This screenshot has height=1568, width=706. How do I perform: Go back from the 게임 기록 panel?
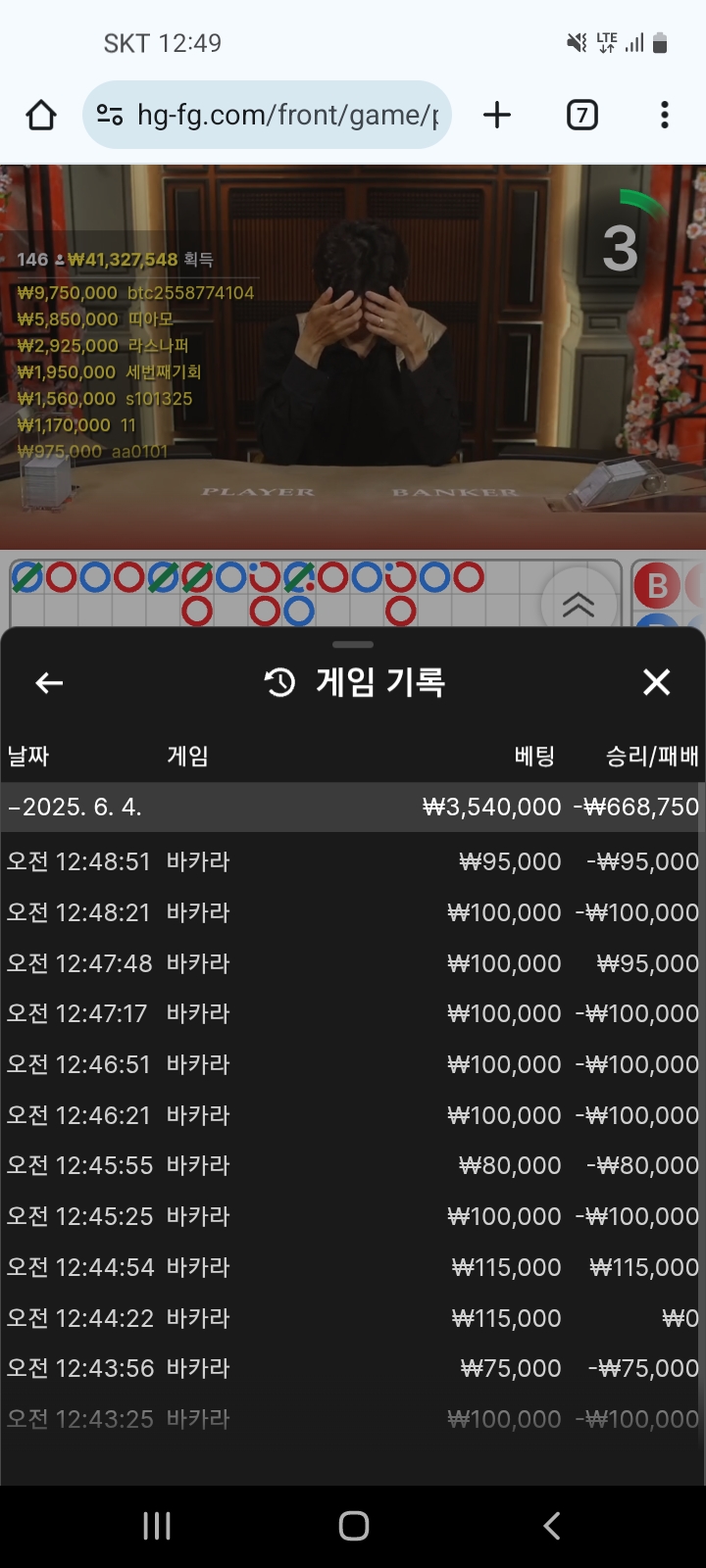pos(49,683)
